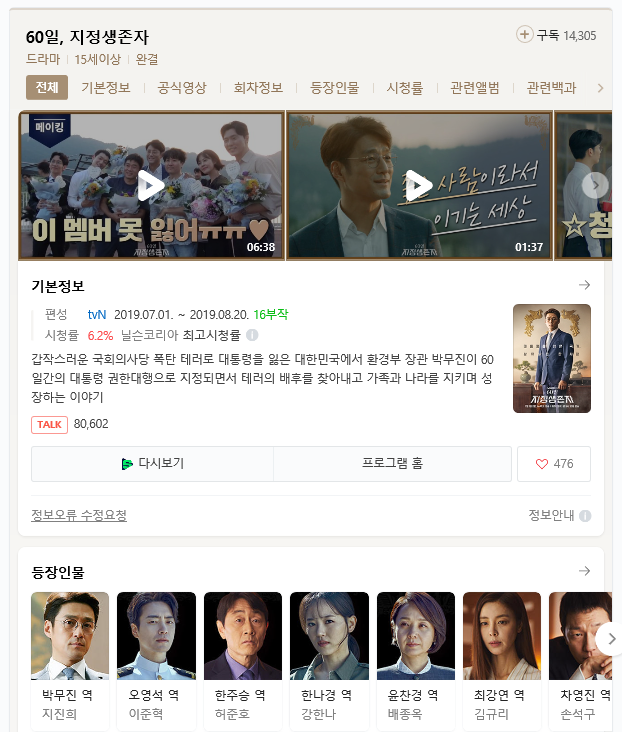Switch to the 기본정보 tab
This screenshot has width=622, height=732.
106,88
